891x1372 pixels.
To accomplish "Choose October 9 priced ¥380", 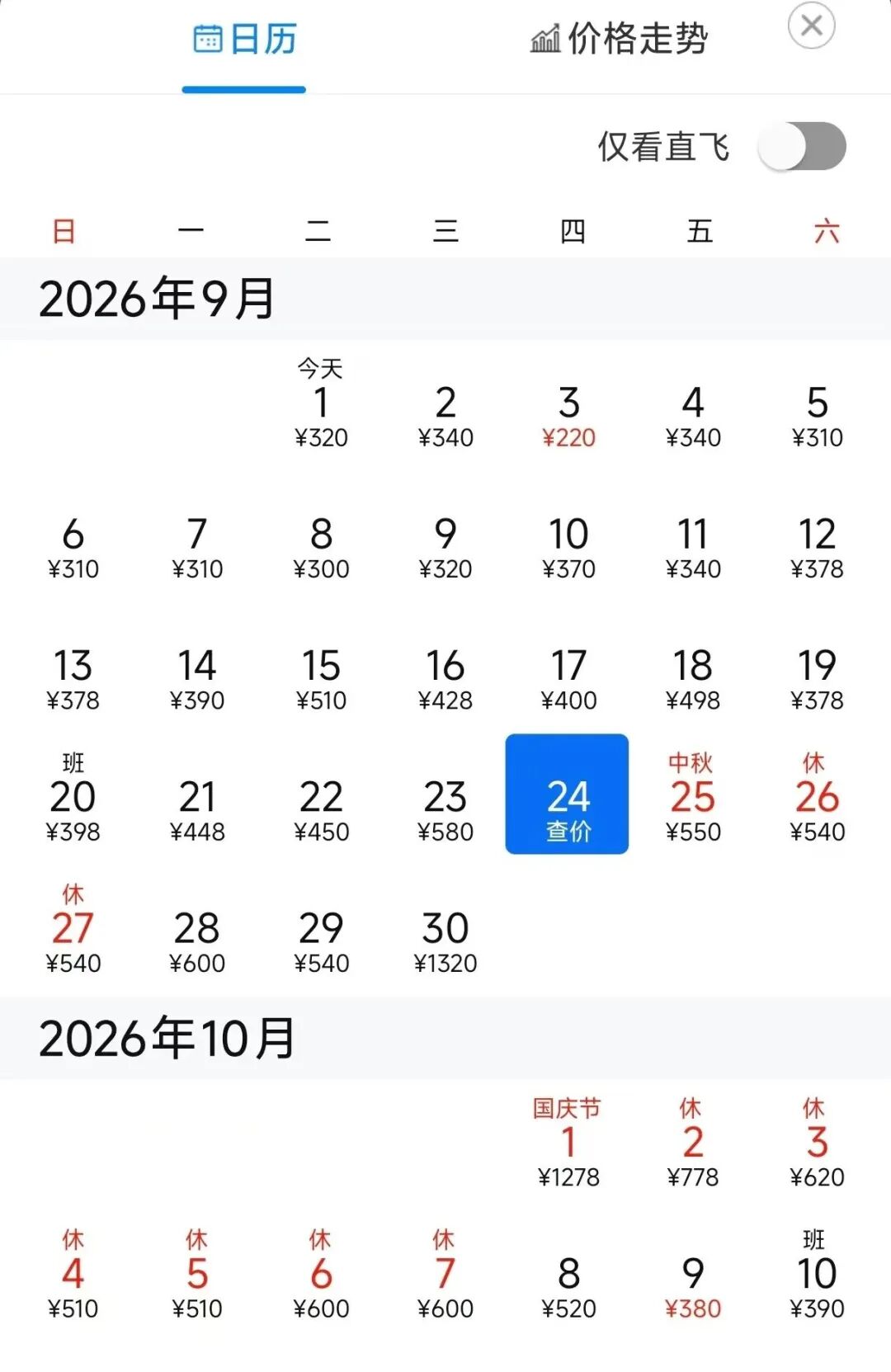I will click(x=693, y=1288).
